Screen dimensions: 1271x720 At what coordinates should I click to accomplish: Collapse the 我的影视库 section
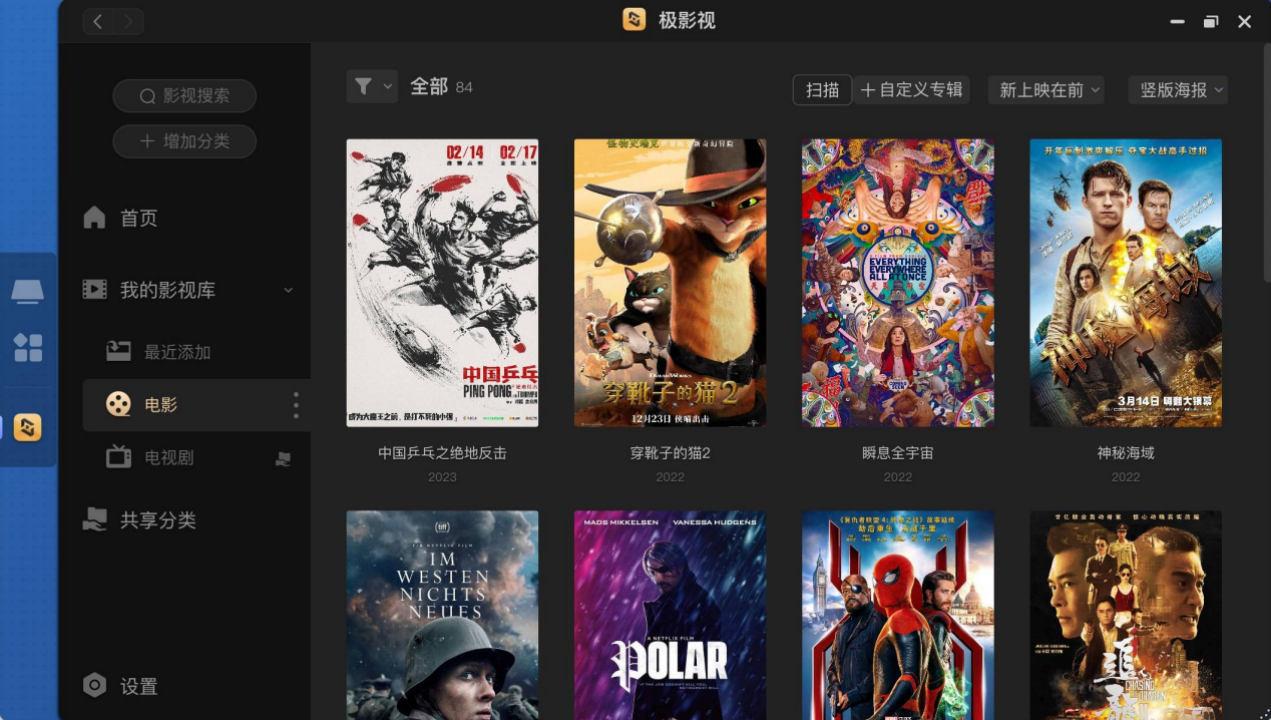(288, 290)
